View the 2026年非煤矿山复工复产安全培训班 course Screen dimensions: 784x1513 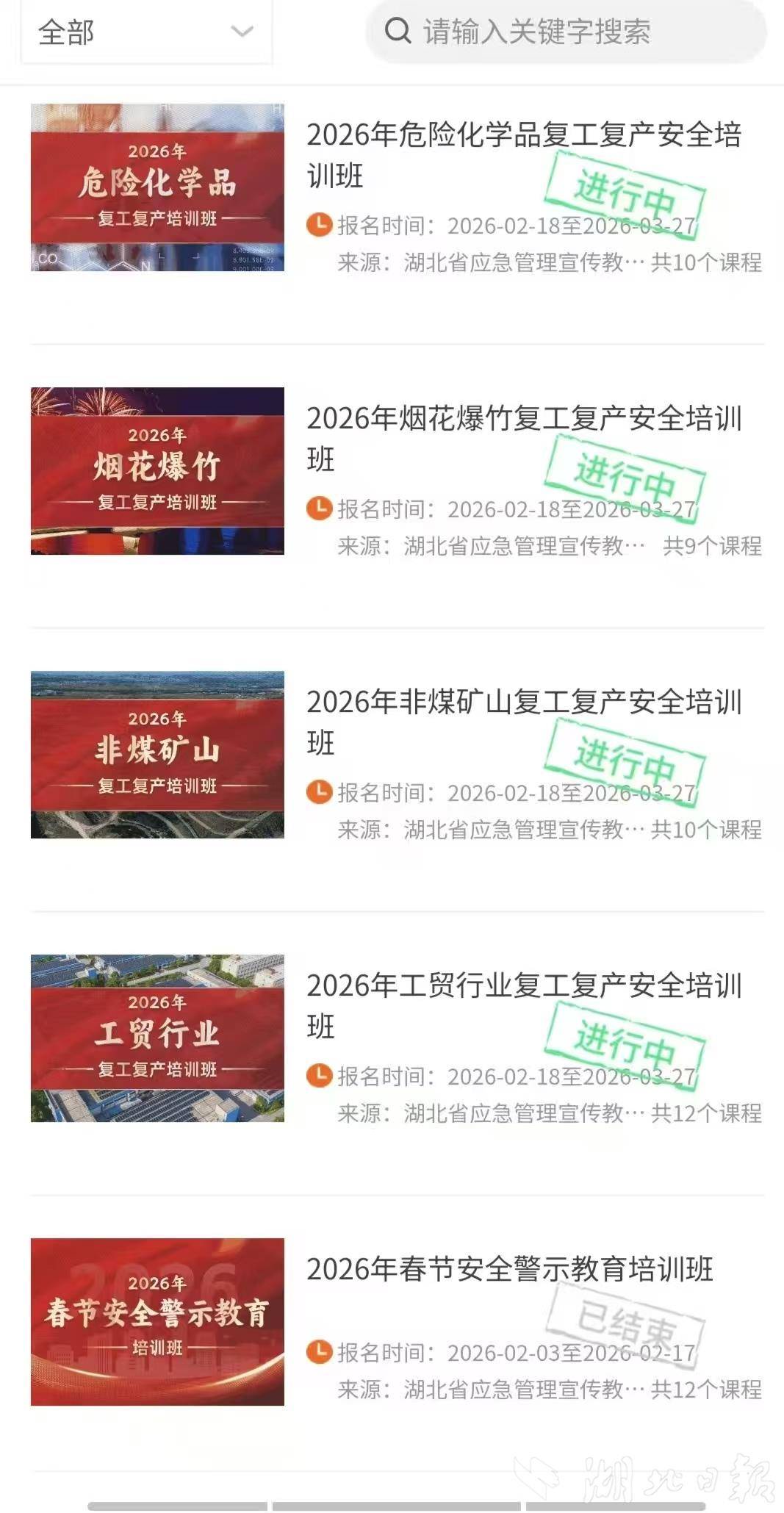click(523, 703)
